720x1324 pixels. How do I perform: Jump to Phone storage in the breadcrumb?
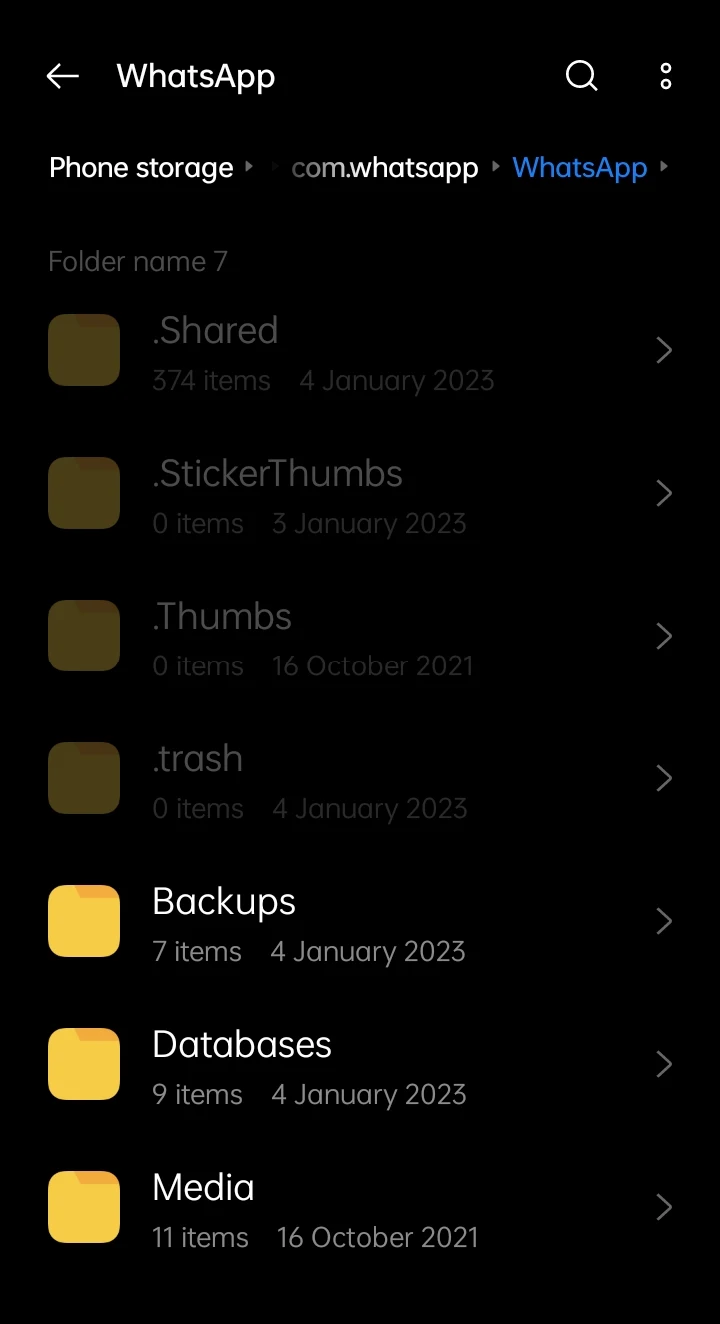click(141, 168)
